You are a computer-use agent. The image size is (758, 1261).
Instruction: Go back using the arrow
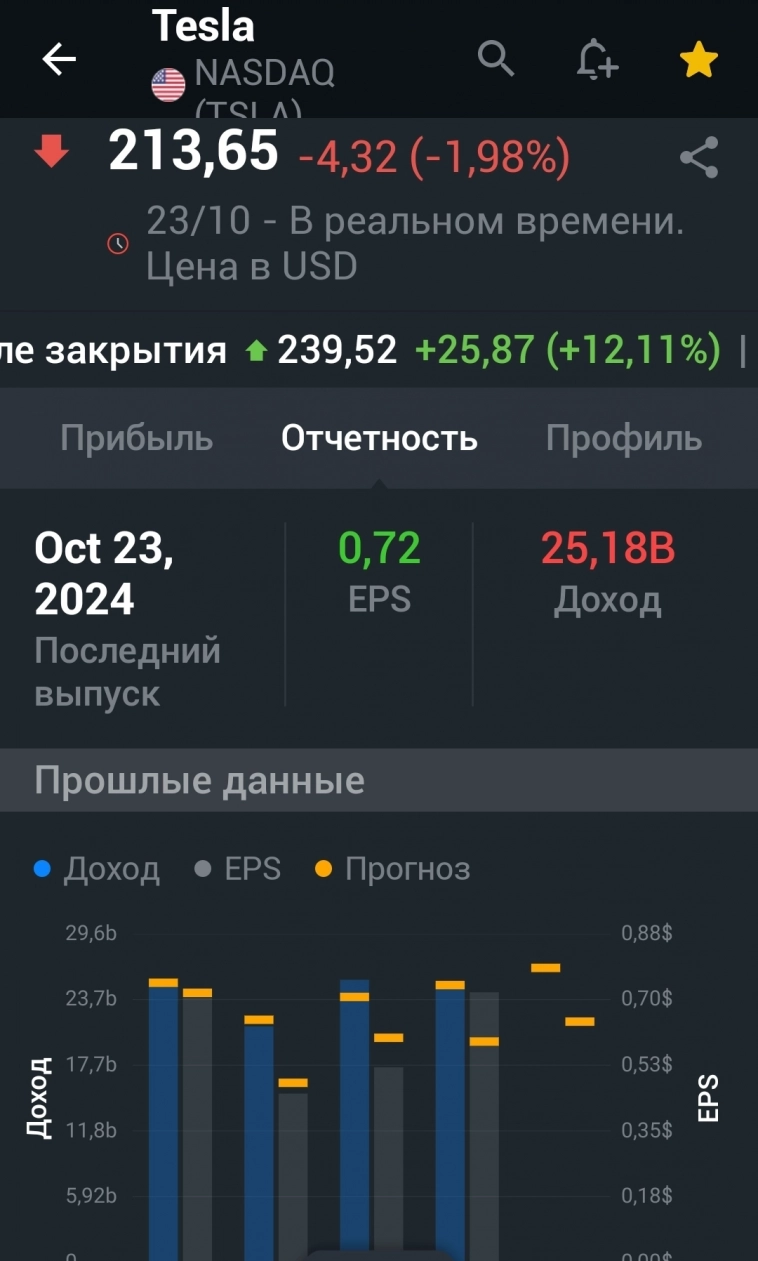tap(59, 60)
